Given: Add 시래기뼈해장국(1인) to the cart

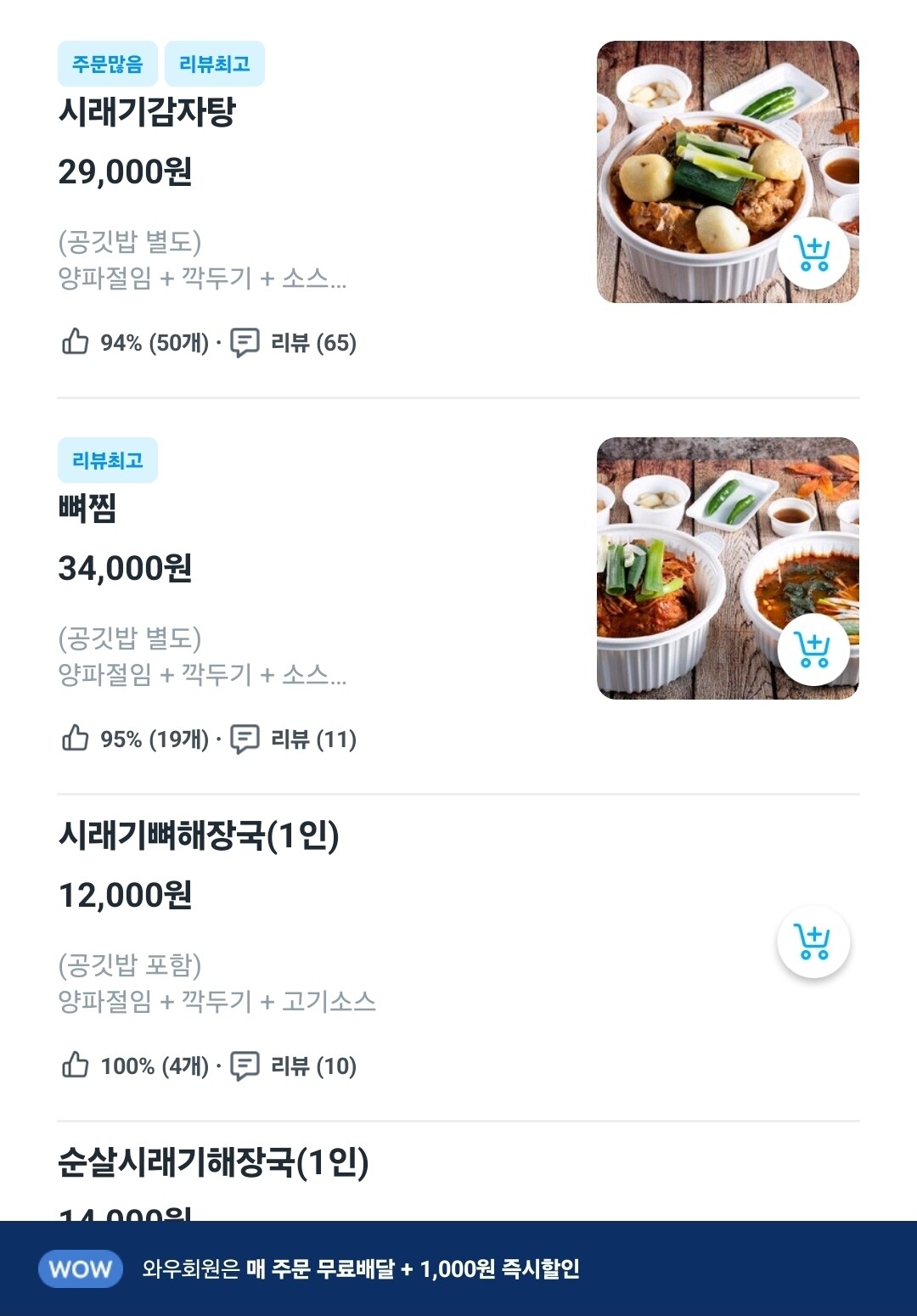Looking at the screenshot, I should [x=813, y=942].
